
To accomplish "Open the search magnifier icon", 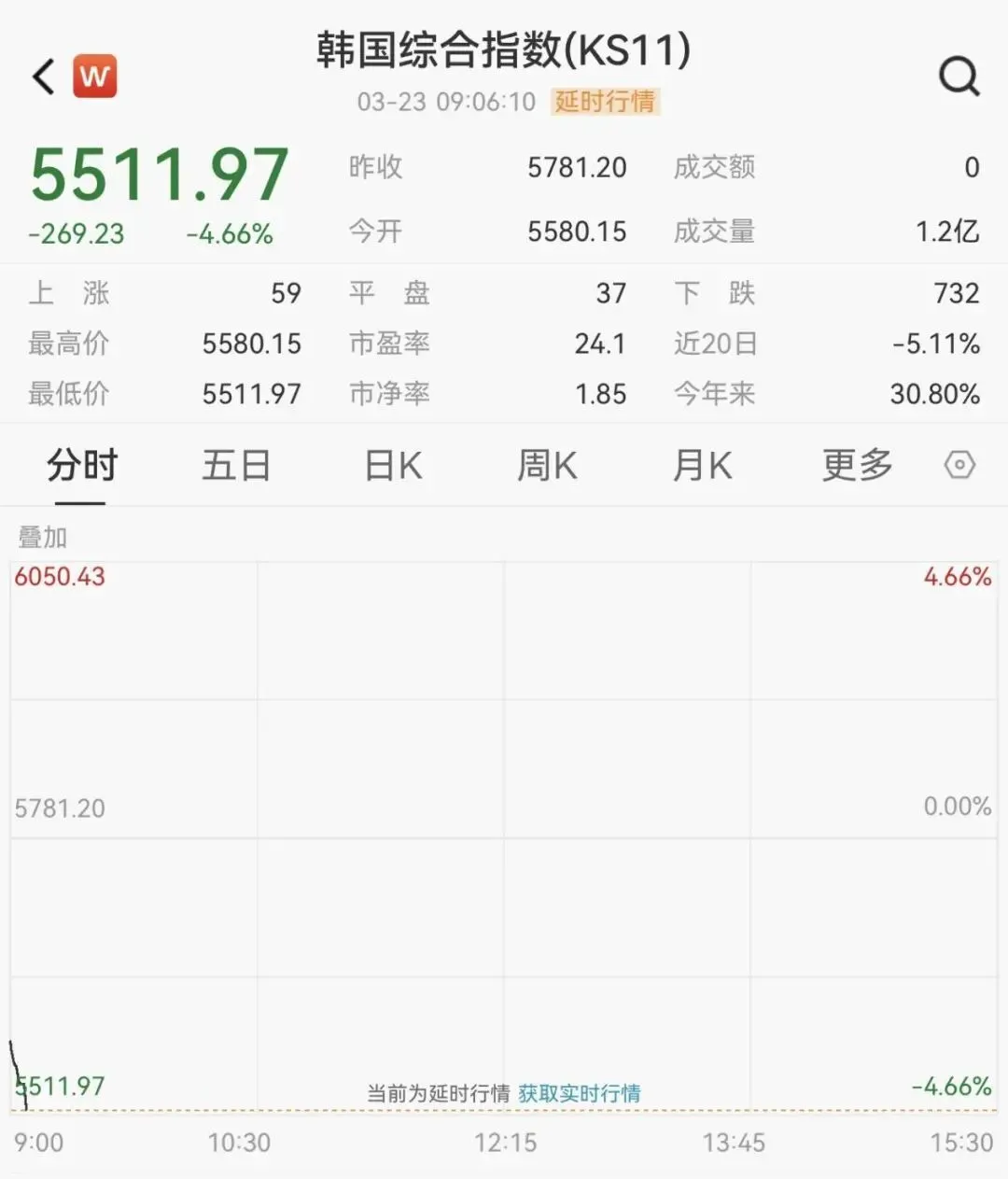I will pos(959,77).
